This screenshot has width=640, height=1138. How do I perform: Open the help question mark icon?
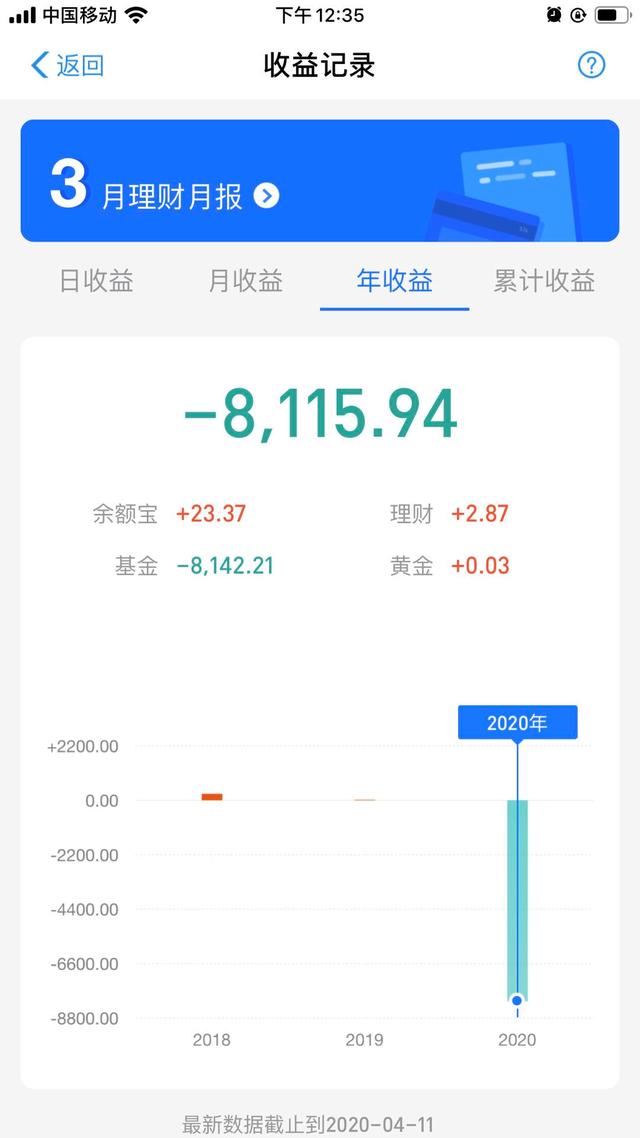pyautogui.click(x=592, y=66)
